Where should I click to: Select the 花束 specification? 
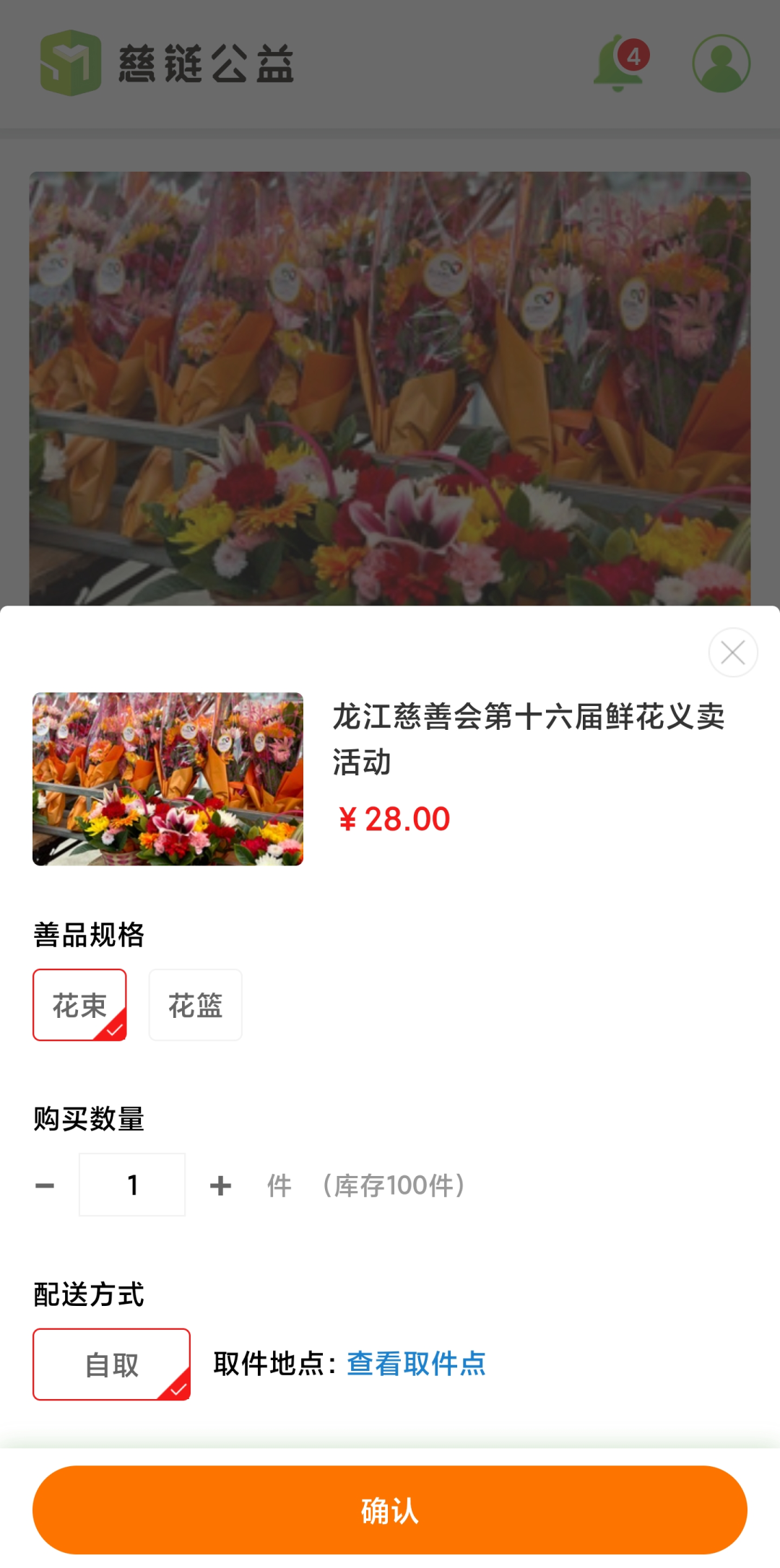click(x=79, y=1005)
